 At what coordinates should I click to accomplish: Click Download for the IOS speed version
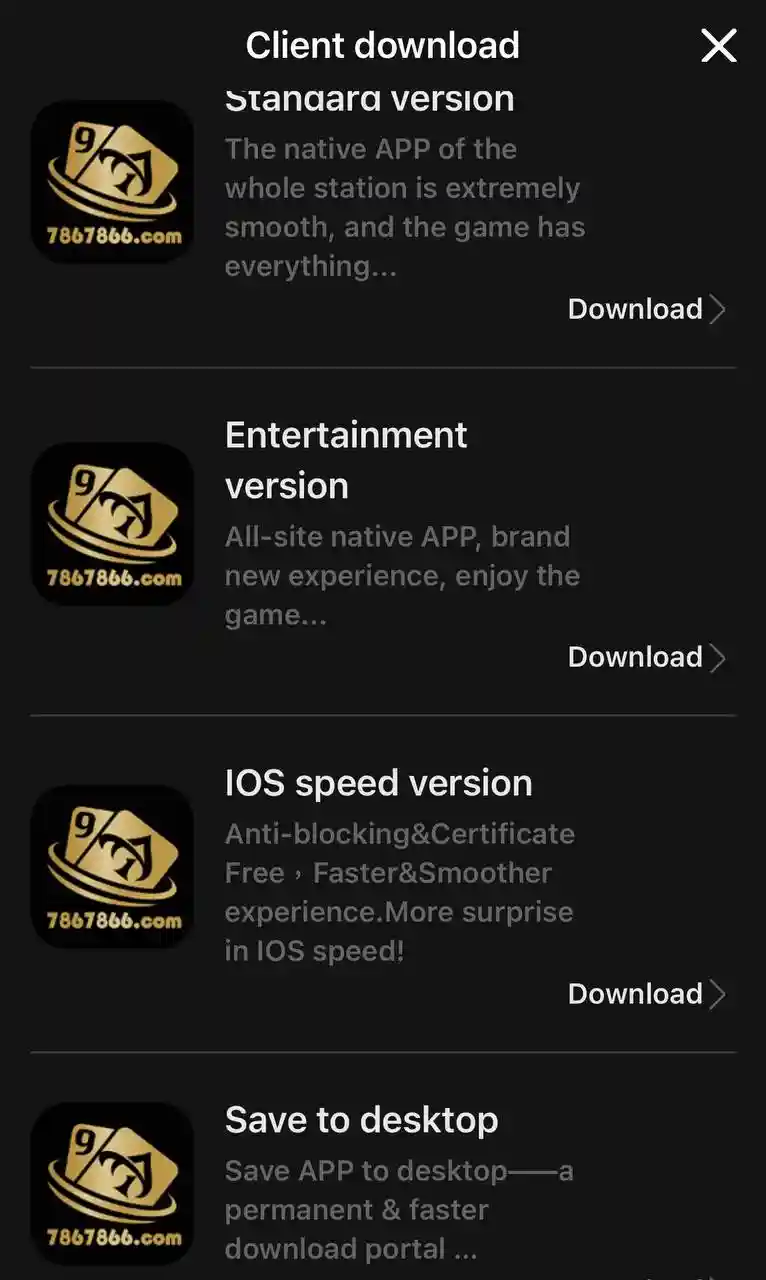pos(635,994)
